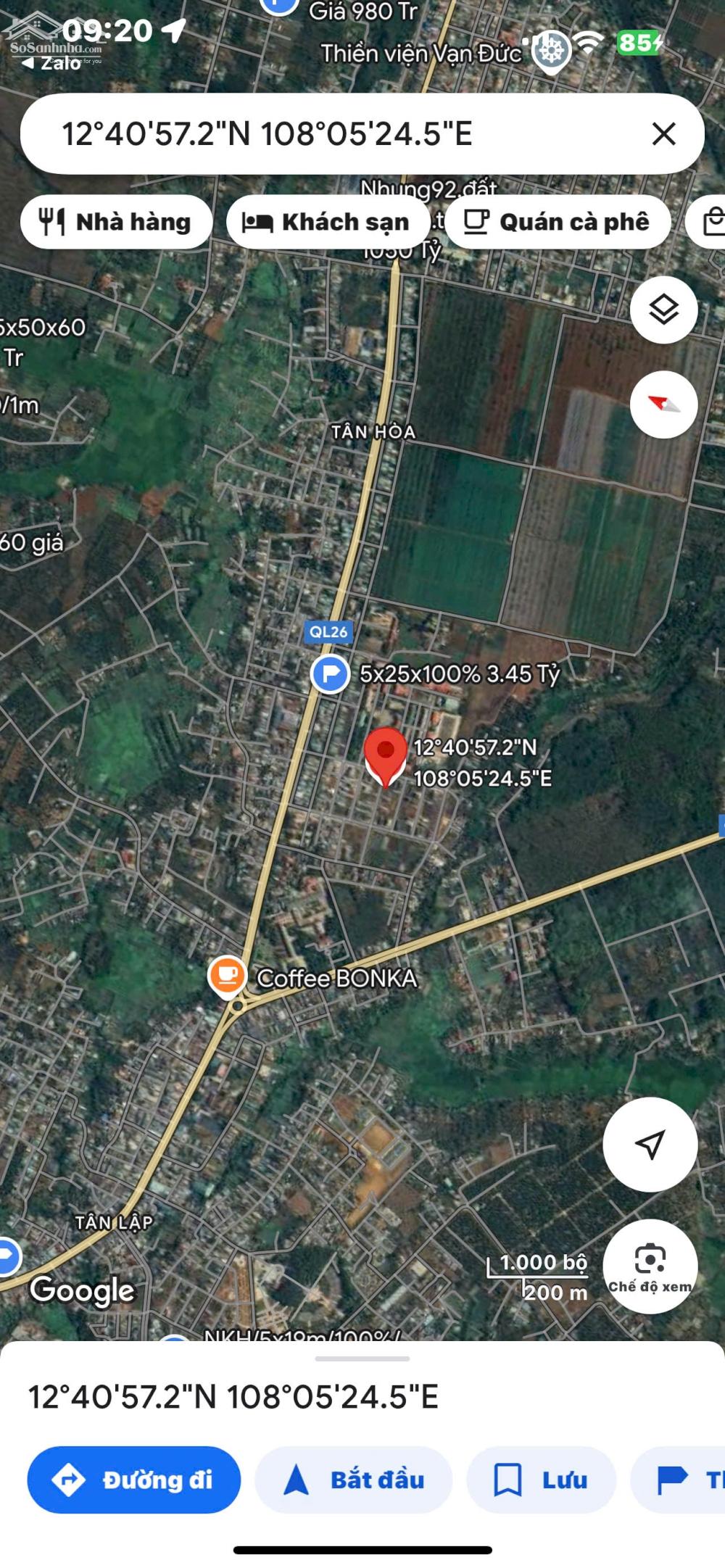725x1568 pixels.
Task: Start navigation with Bắt đầu
Action: pos(354,1480)
